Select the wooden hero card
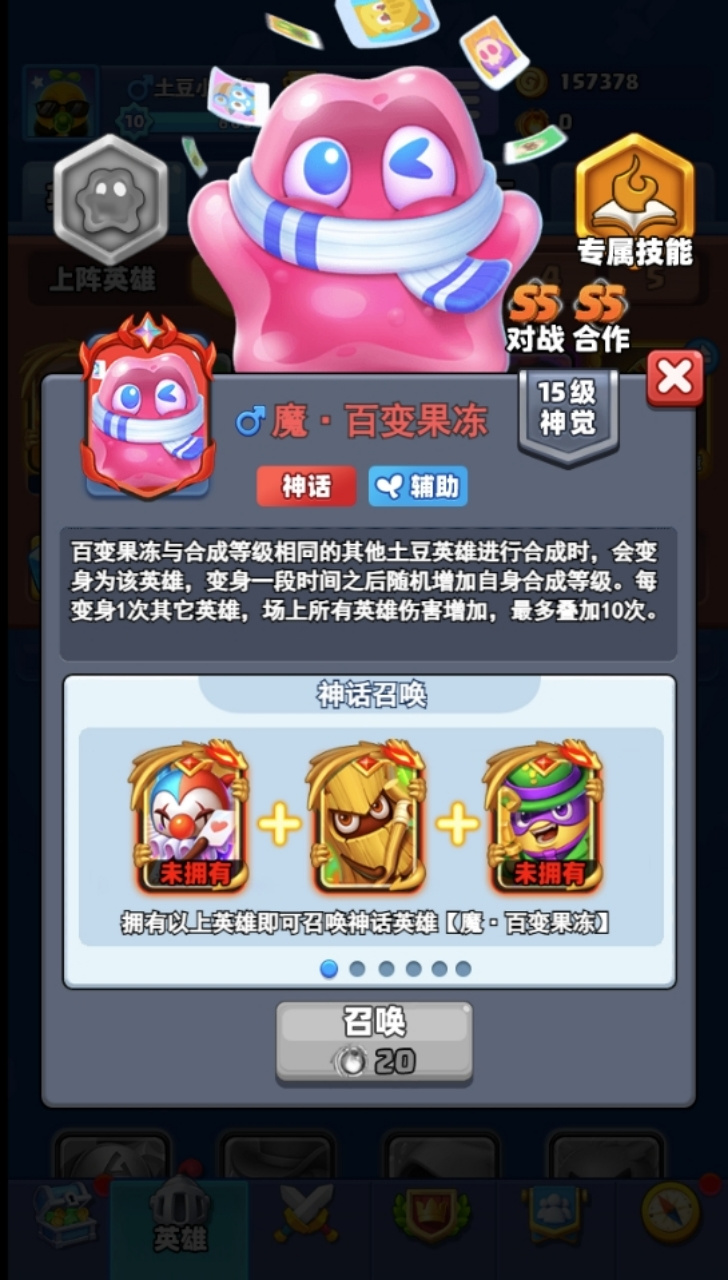Image resolution: width=728 pixels, height=1280 pixels. click(x=366, y=817)
